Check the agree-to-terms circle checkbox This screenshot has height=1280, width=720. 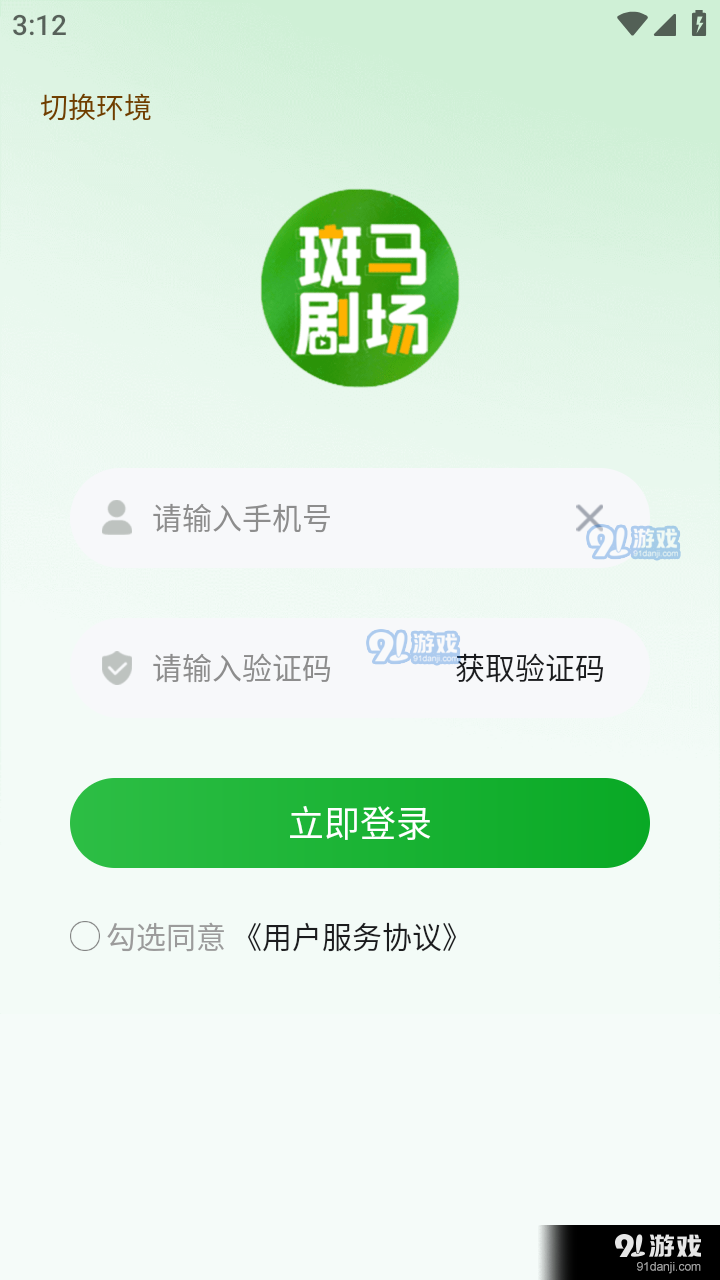tap(85, 936)
